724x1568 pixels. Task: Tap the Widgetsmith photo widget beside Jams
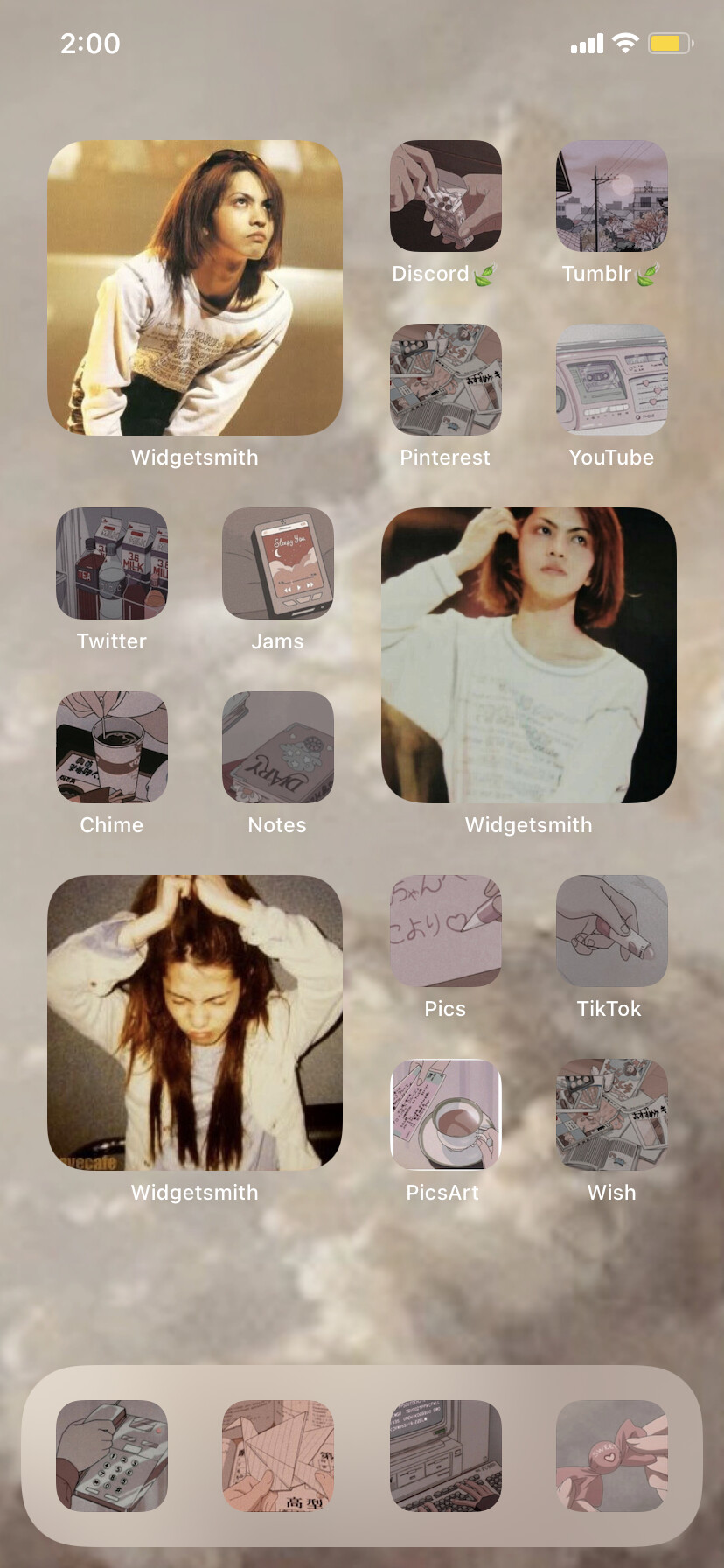click(529, 655)
